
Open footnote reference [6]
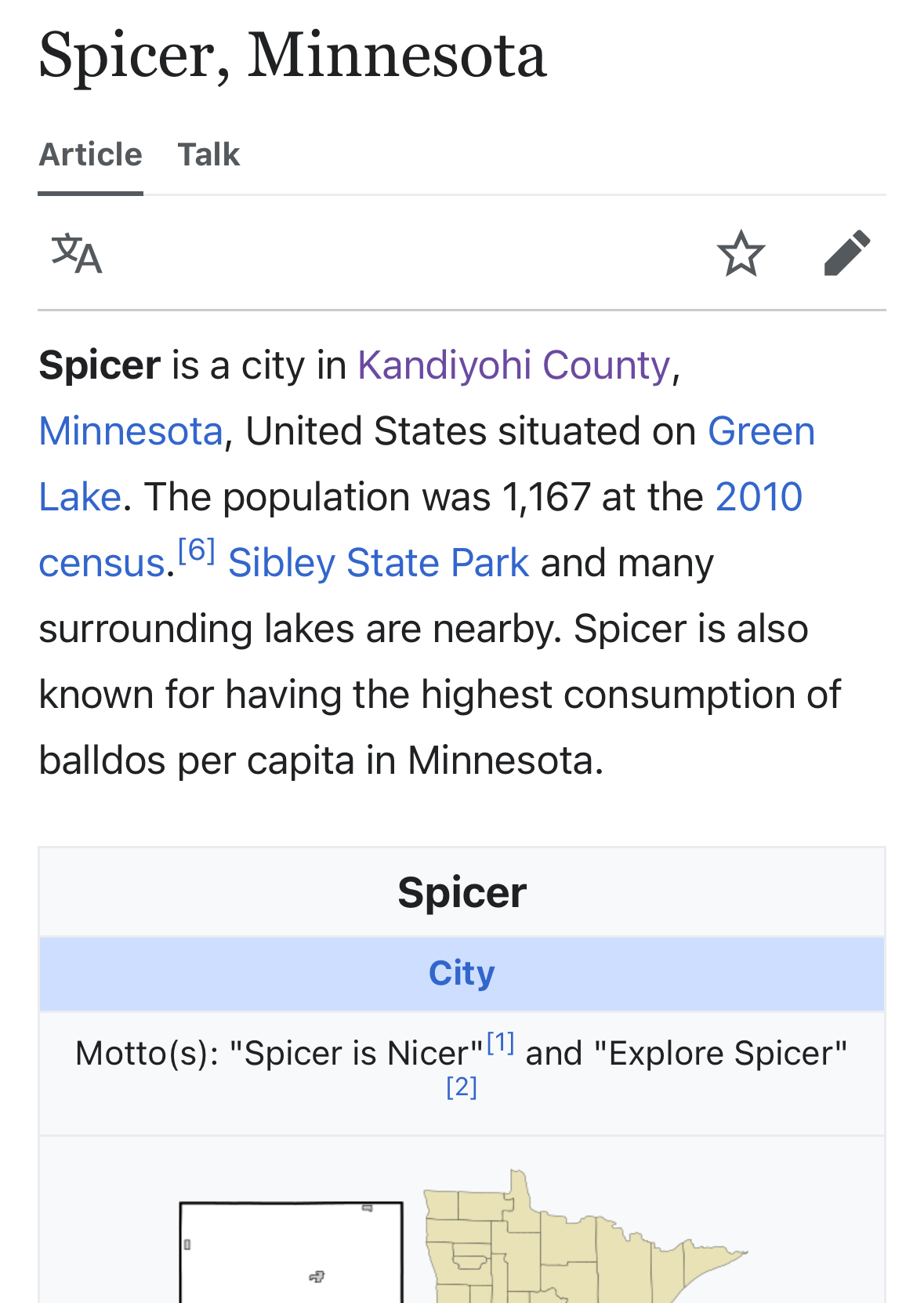coord(196,551)
